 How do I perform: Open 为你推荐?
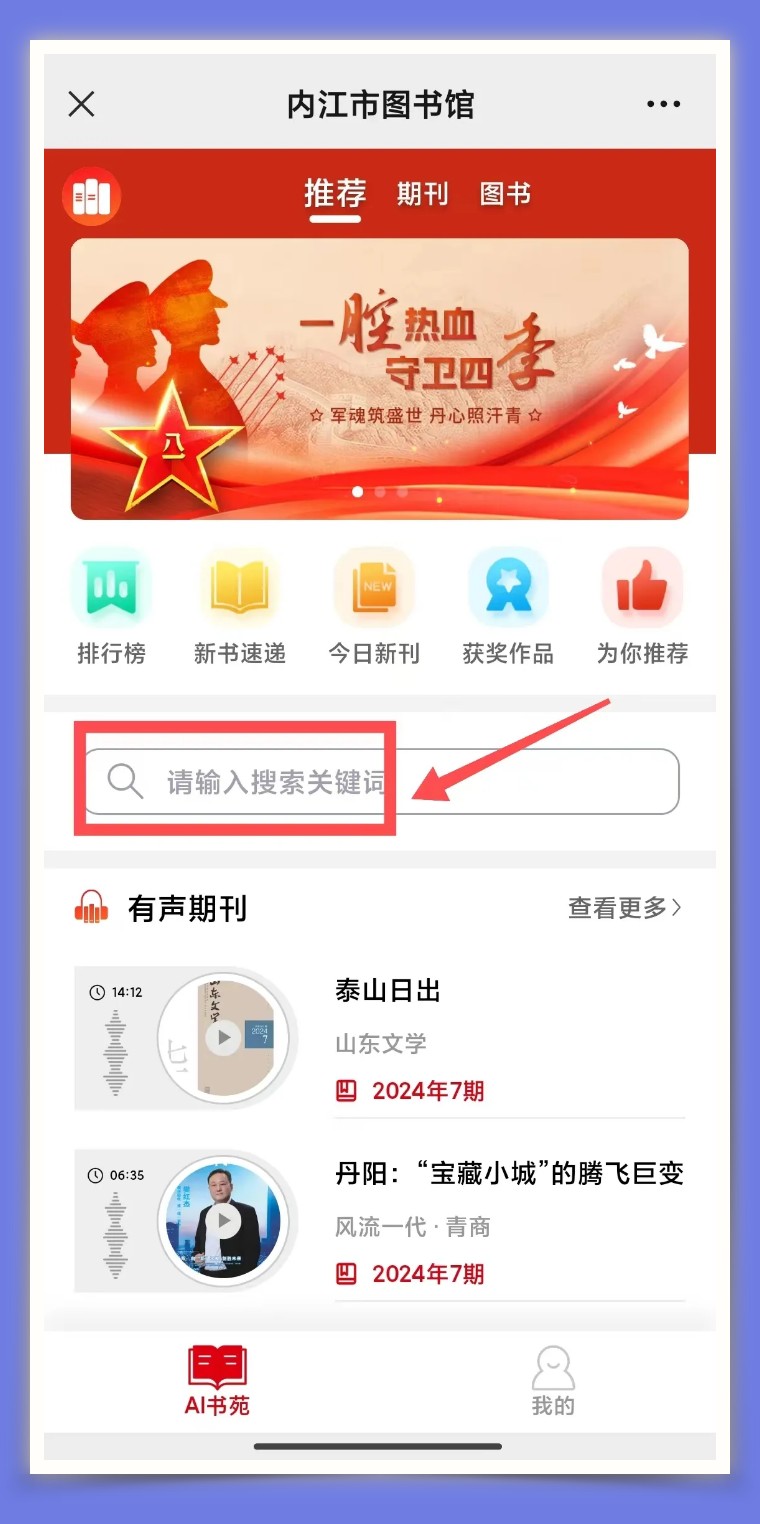tap(642, 607)
